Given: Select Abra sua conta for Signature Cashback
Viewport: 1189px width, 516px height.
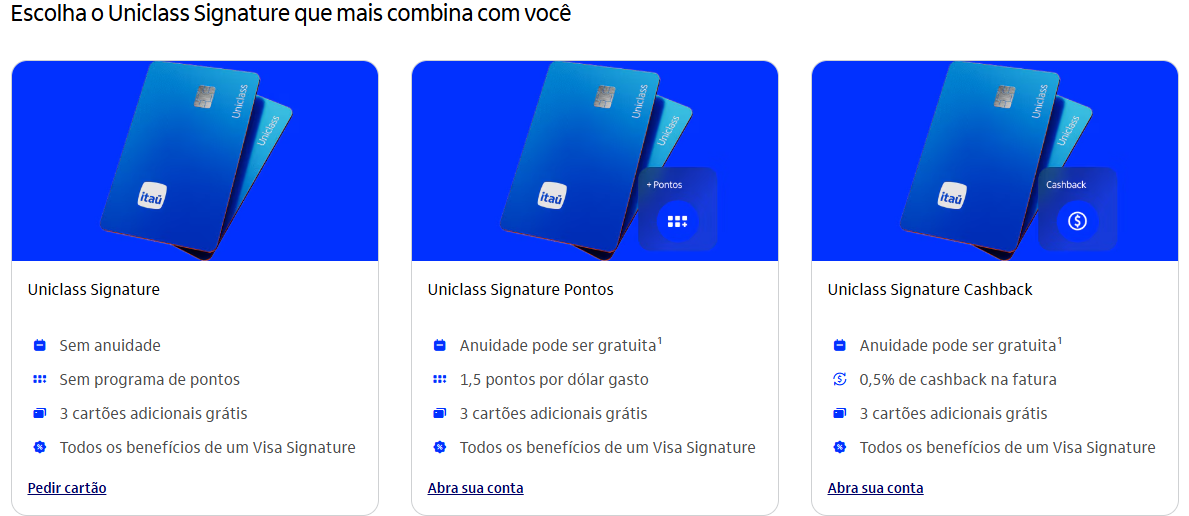Looking at the screenshot, I should (875, 488).
